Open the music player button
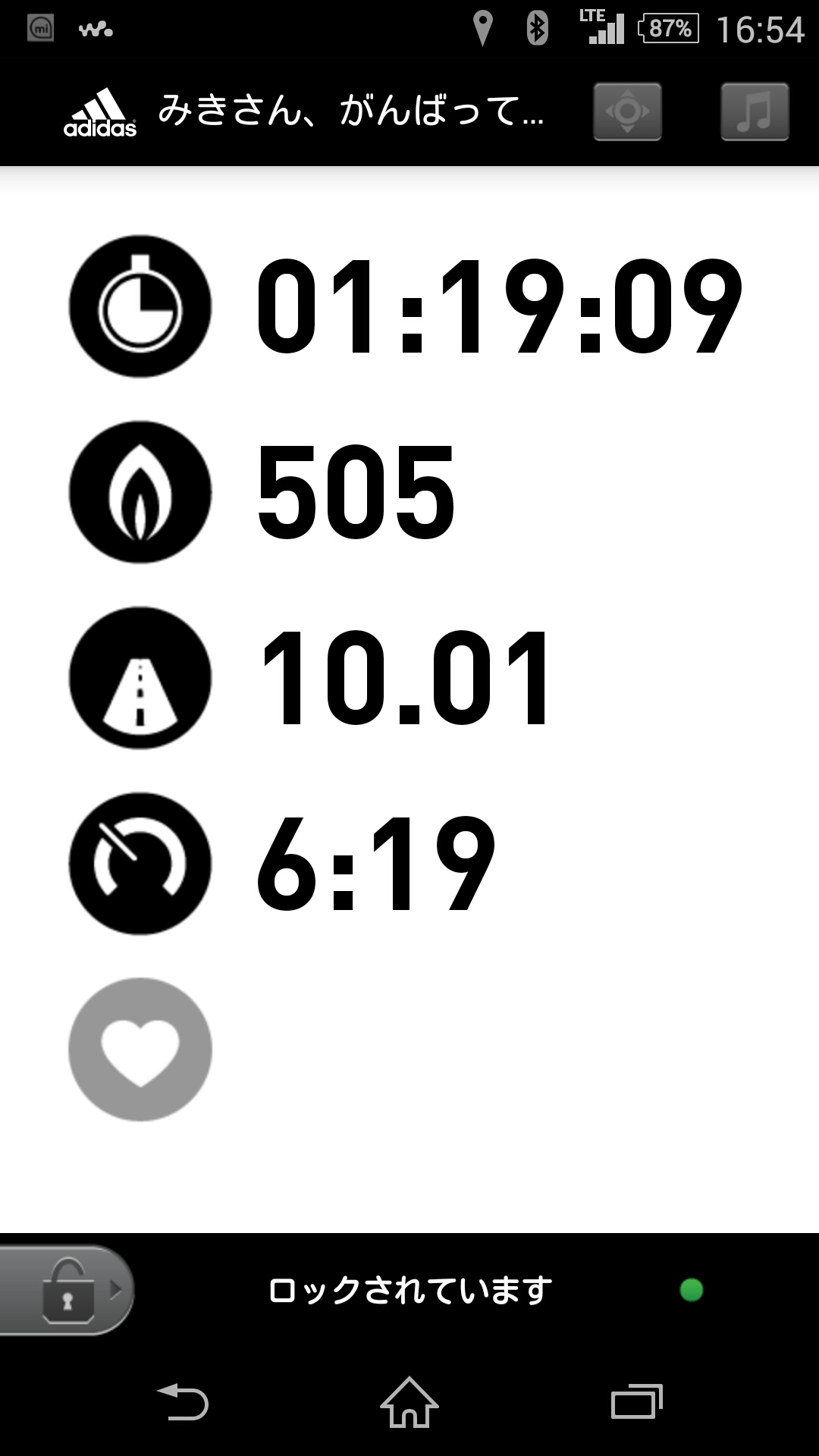819x1456 pixels. (754, 112)
